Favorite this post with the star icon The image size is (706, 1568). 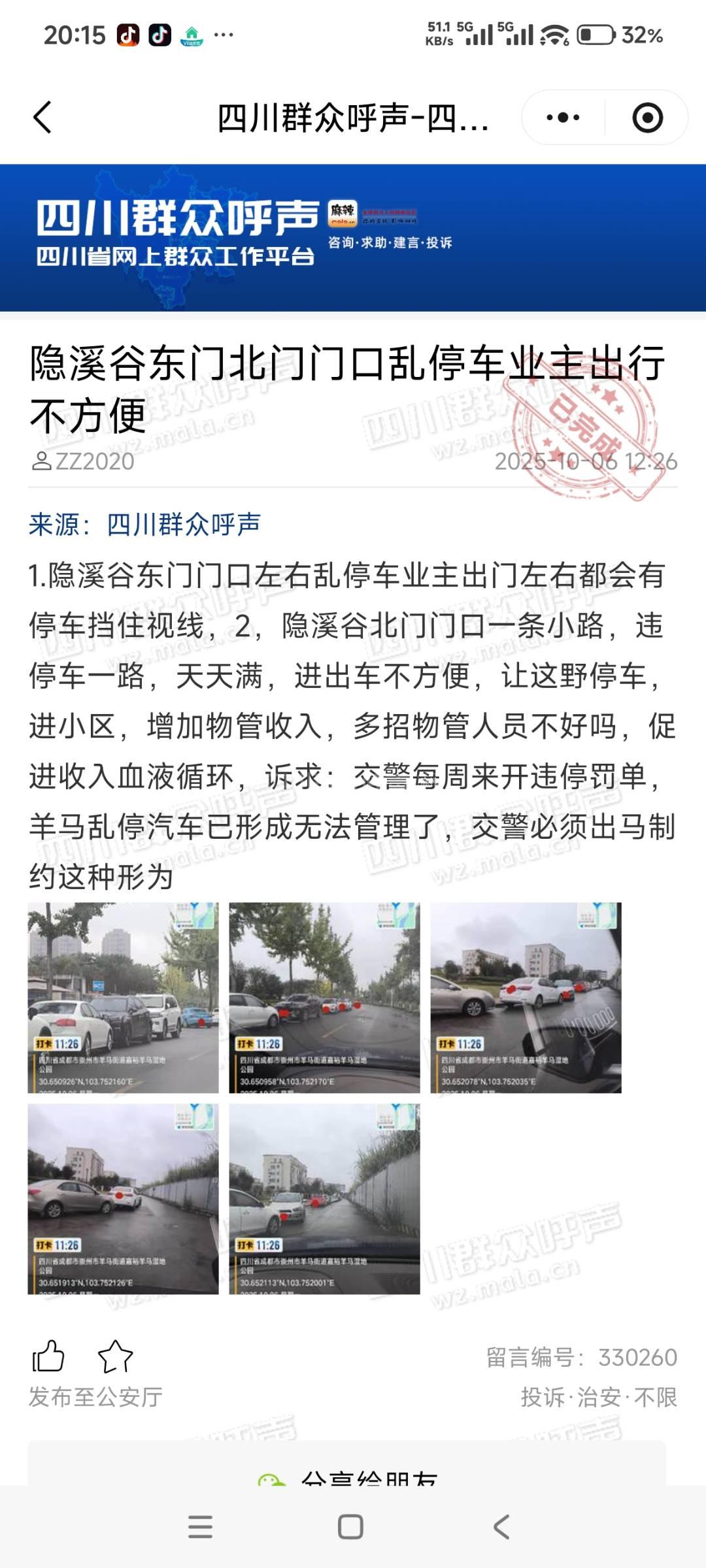point(115,1356)
